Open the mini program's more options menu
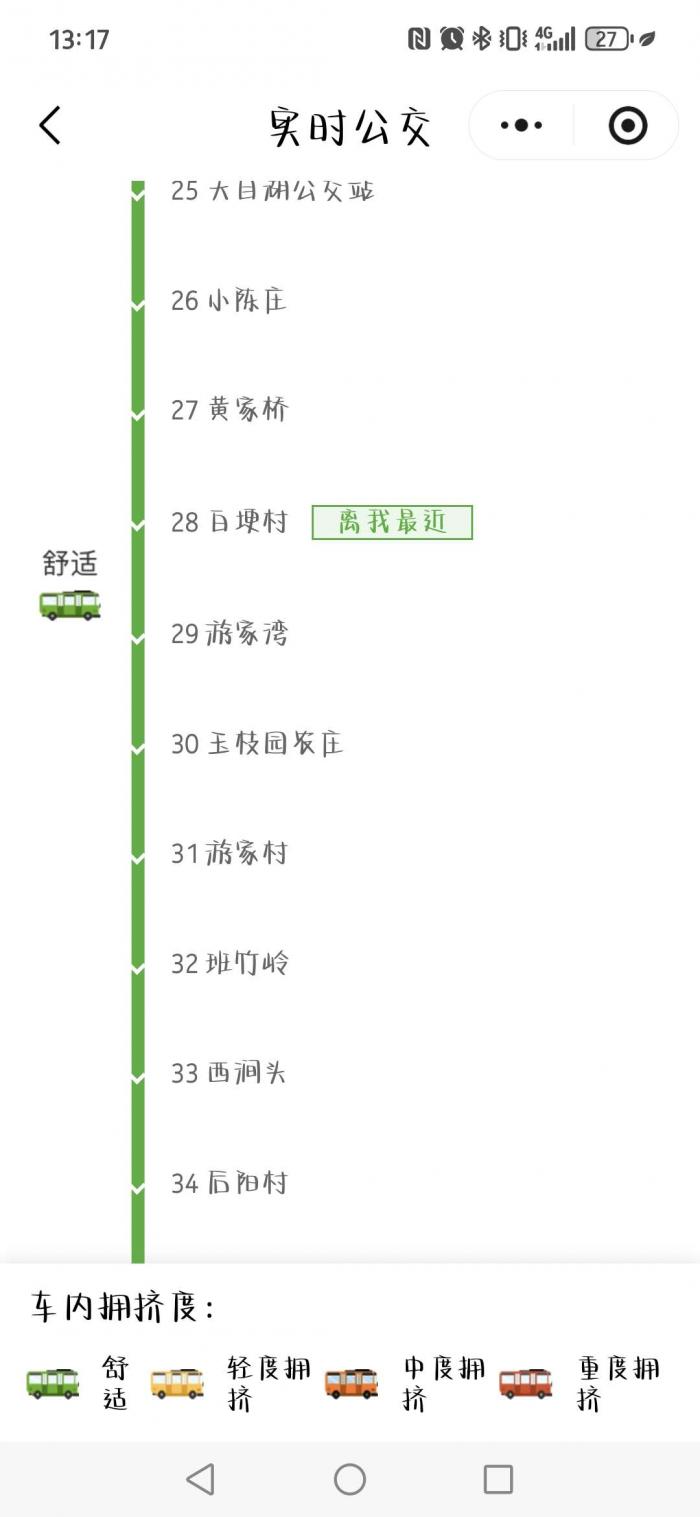This screenshot has height=1517, width=700. point(521,126)
